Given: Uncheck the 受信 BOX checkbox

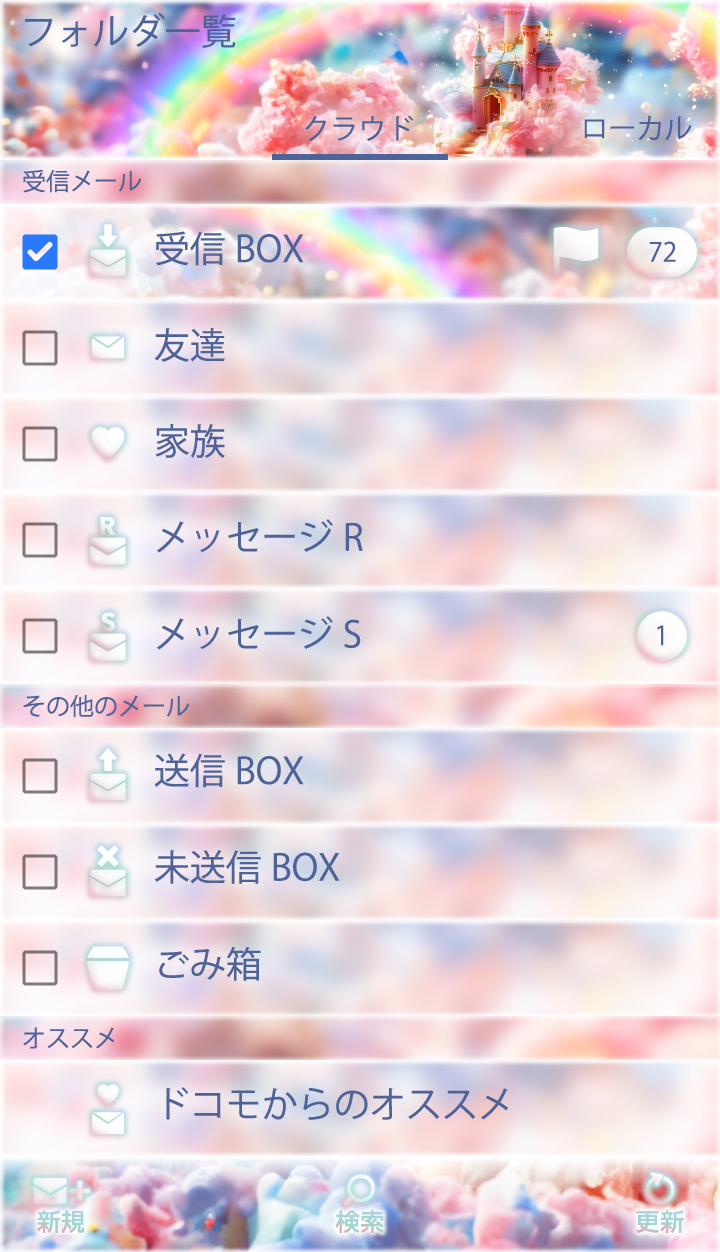Looking at the screenshot, I should [40, 252].
